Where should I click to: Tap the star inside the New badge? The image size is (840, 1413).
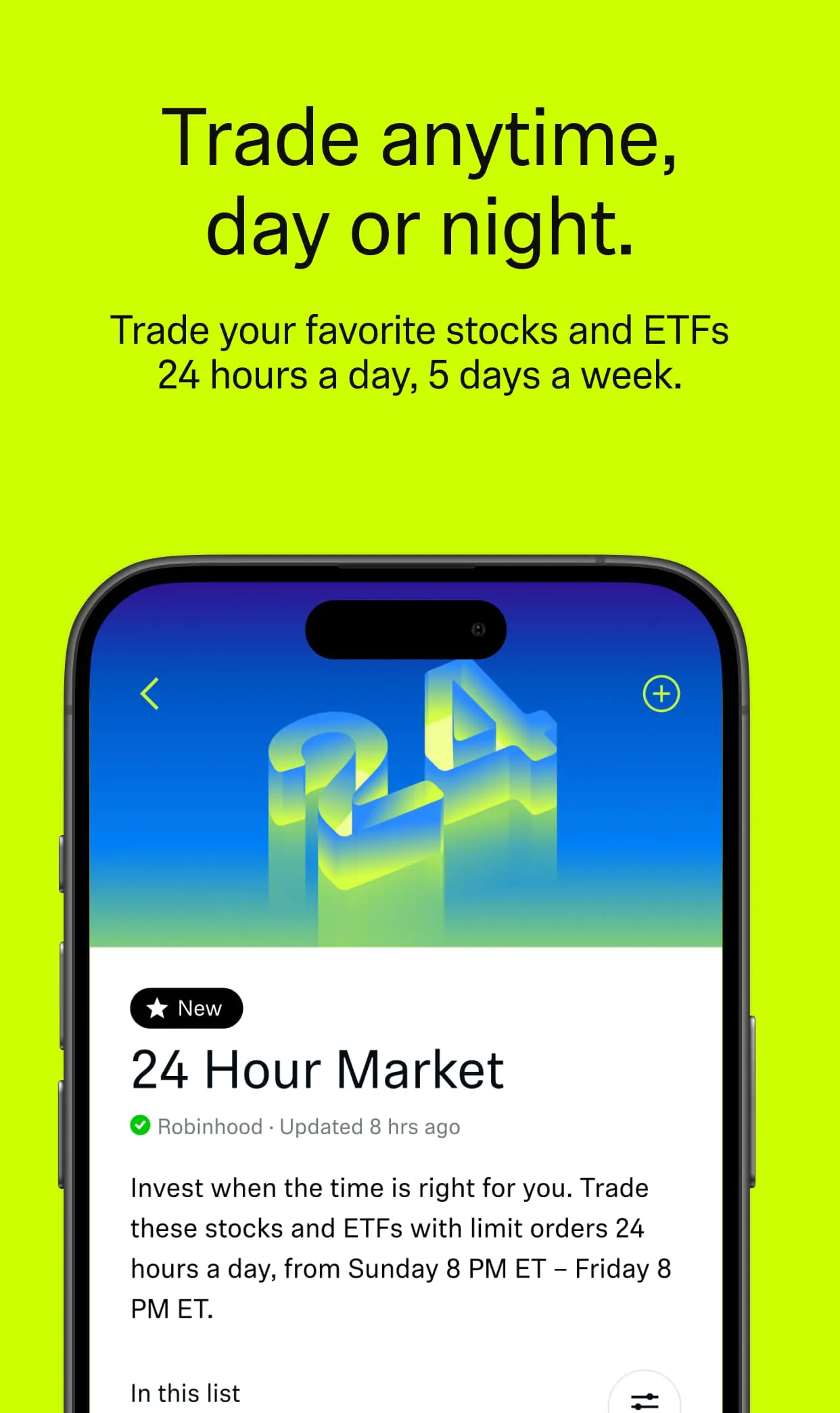click(156, 1008)
